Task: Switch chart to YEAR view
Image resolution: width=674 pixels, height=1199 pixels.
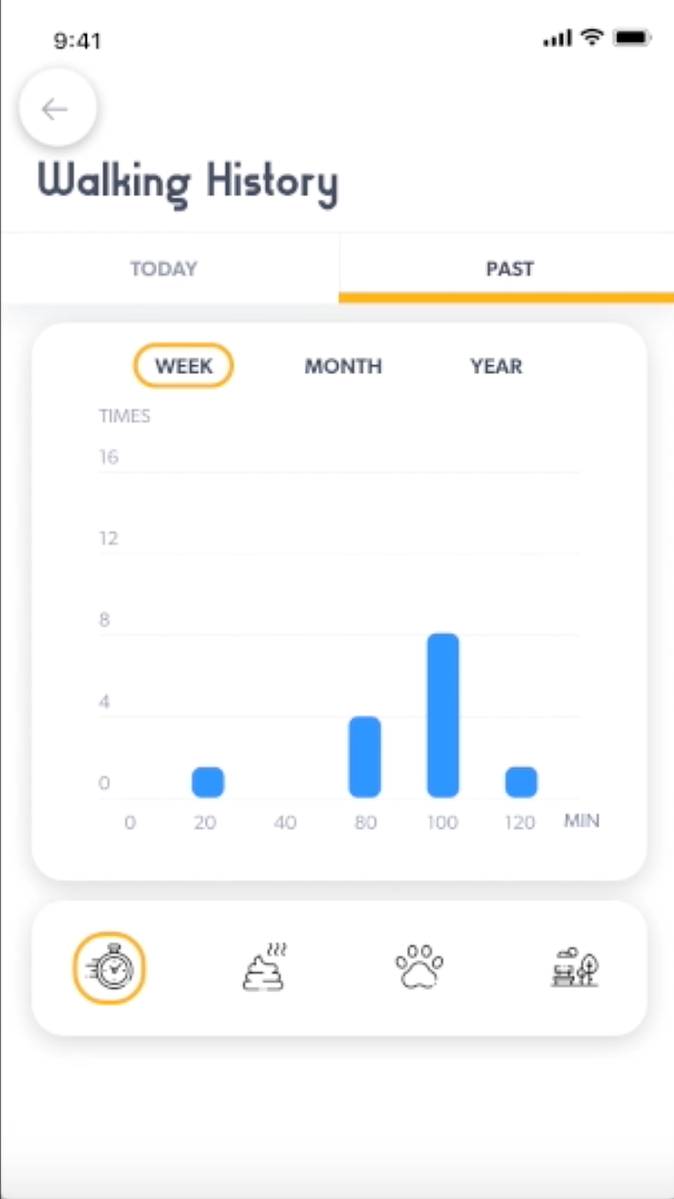Action: pos(497,366)
